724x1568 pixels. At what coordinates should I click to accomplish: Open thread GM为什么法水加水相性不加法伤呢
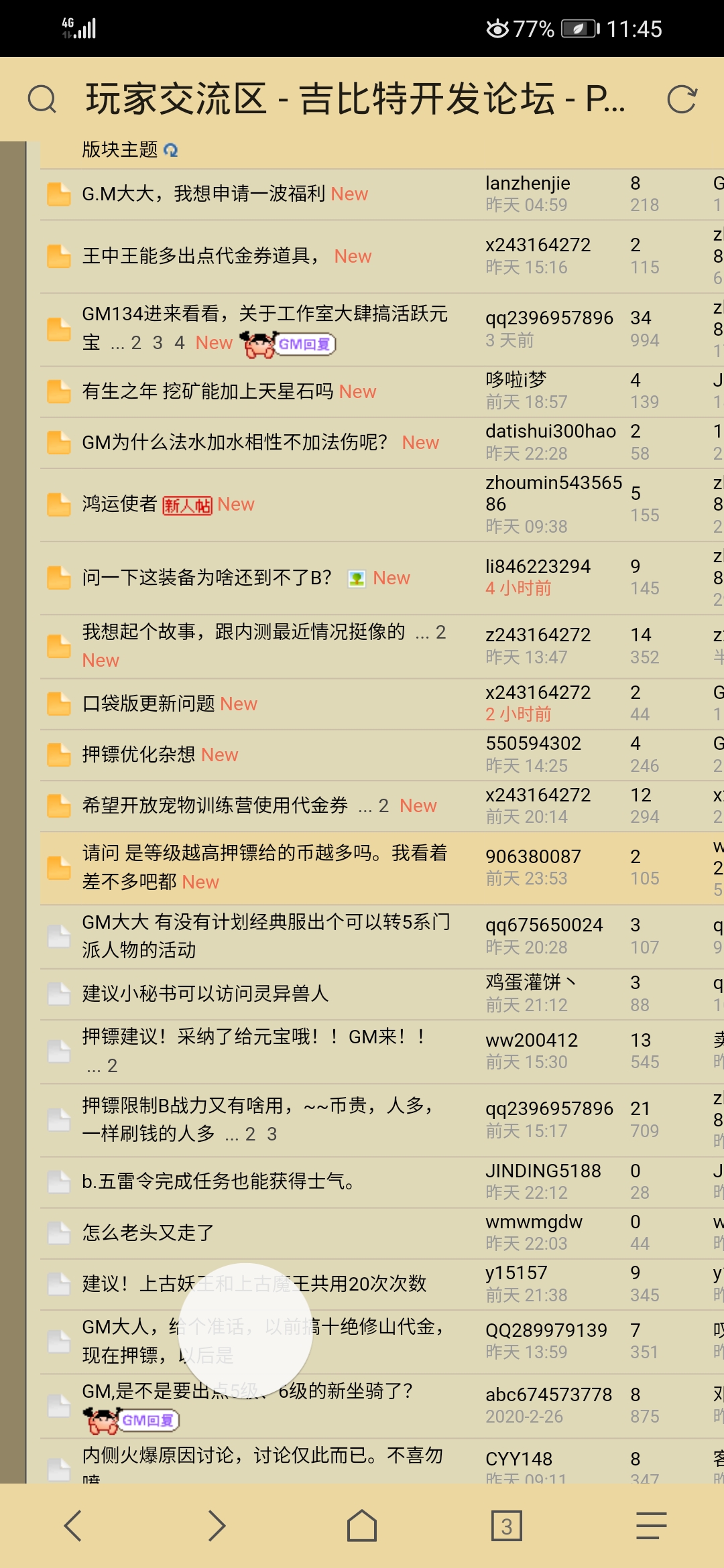(x=235, y=442)
